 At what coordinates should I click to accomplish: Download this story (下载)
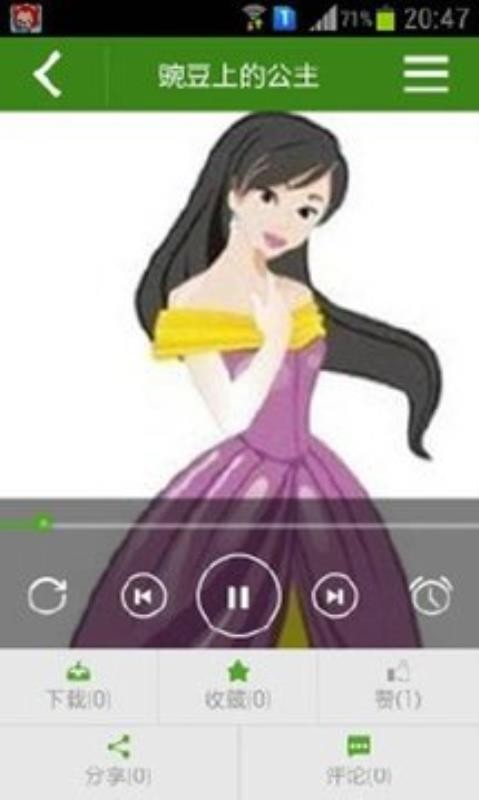click(x=79, y=686)
